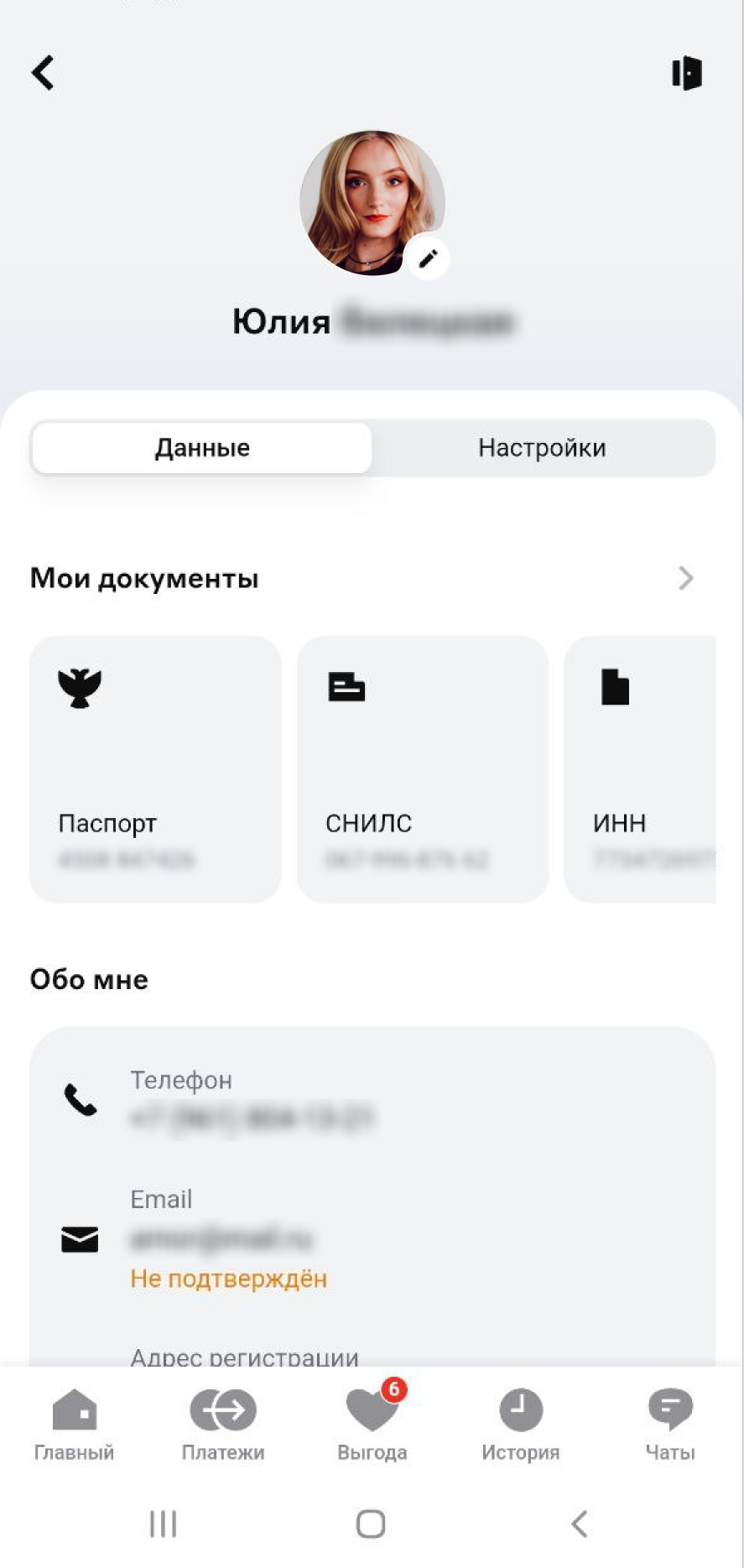
Task: Open all documents via Мои документы chevron
Action: pyautogui.click(x=685, y=578)
